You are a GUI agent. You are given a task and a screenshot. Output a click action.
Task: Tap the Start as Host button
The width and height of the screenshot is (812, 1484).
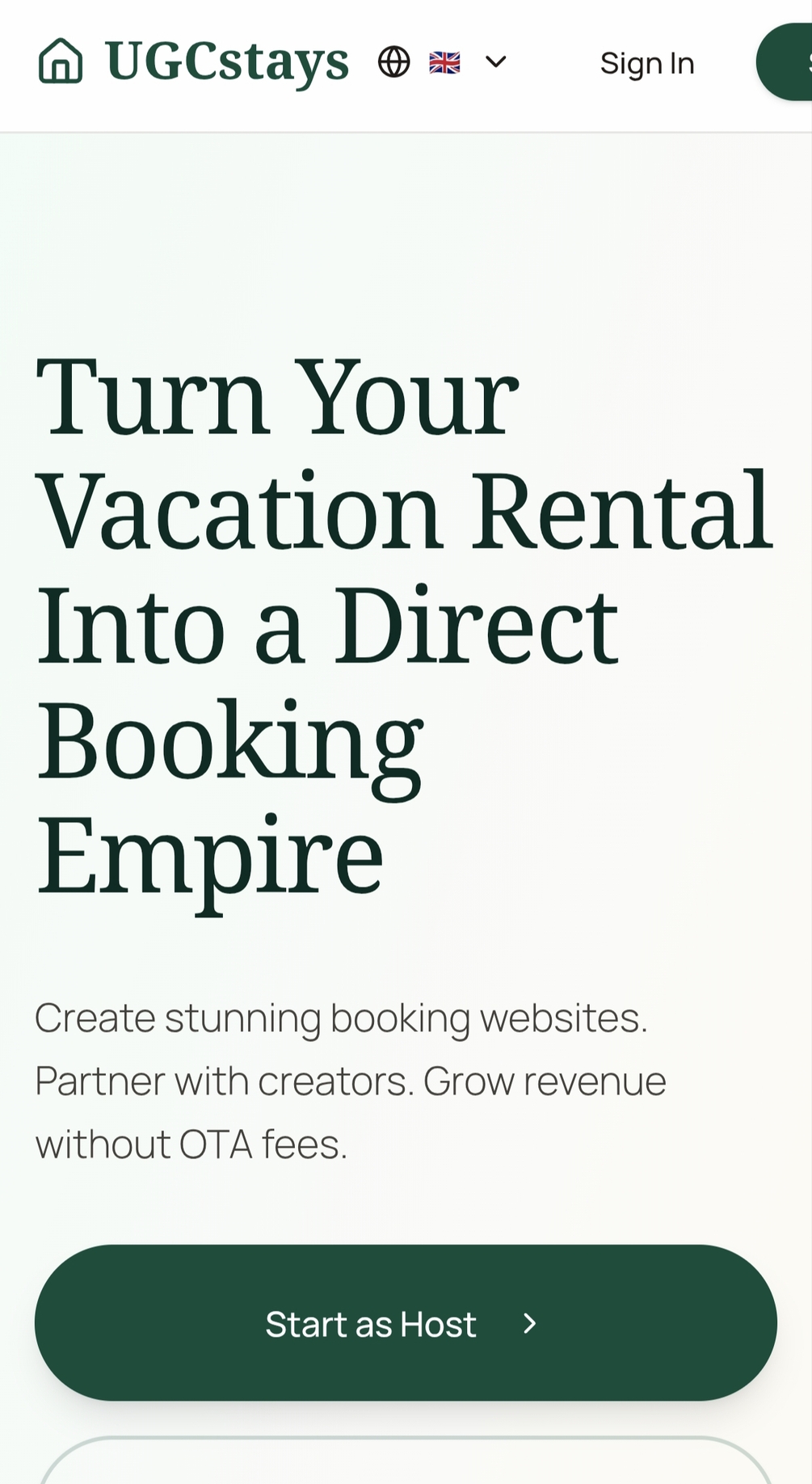pos(406,1322)
